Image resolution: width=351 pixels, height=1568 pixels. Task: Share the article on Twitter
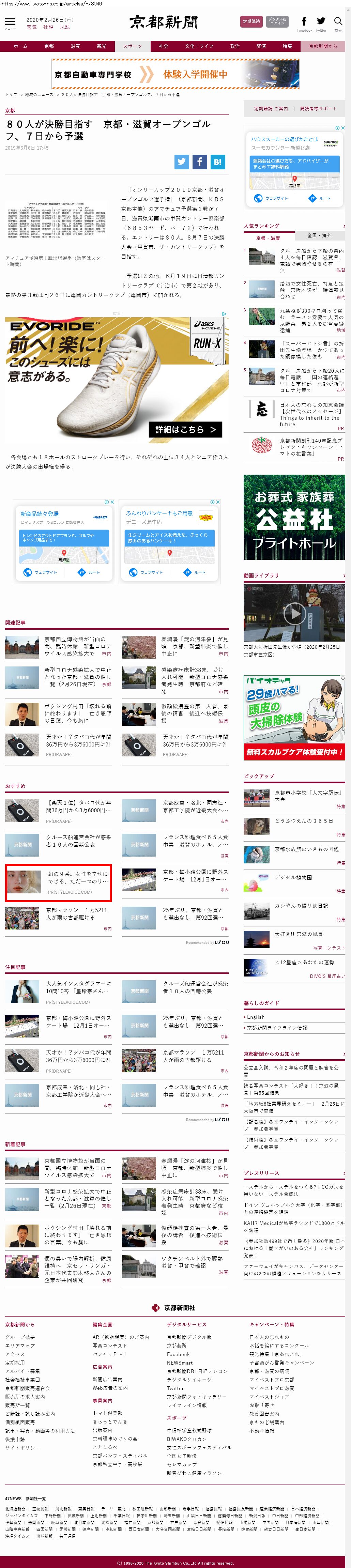182,161
